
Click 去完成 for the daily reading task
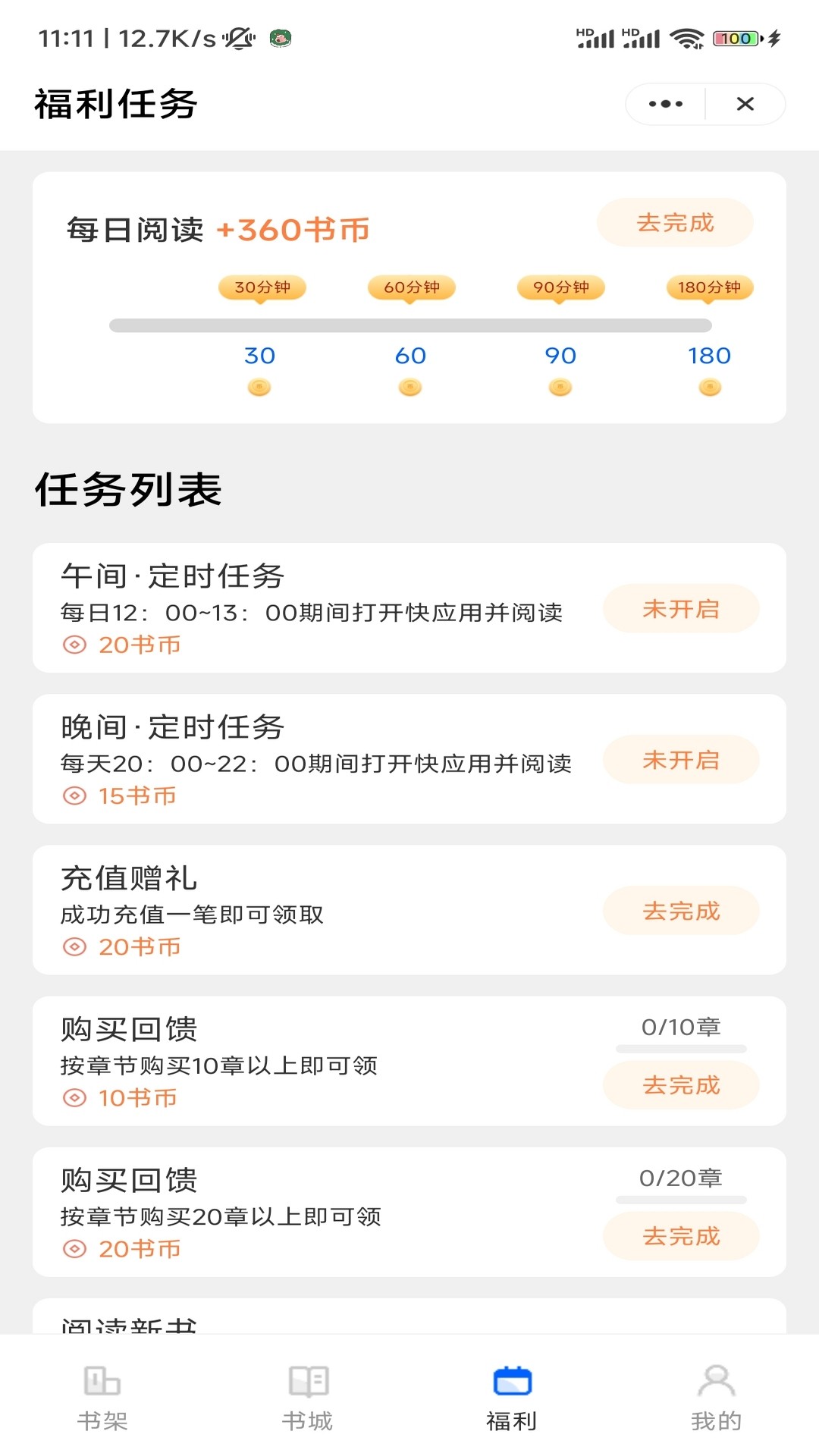tap(674, 221)
